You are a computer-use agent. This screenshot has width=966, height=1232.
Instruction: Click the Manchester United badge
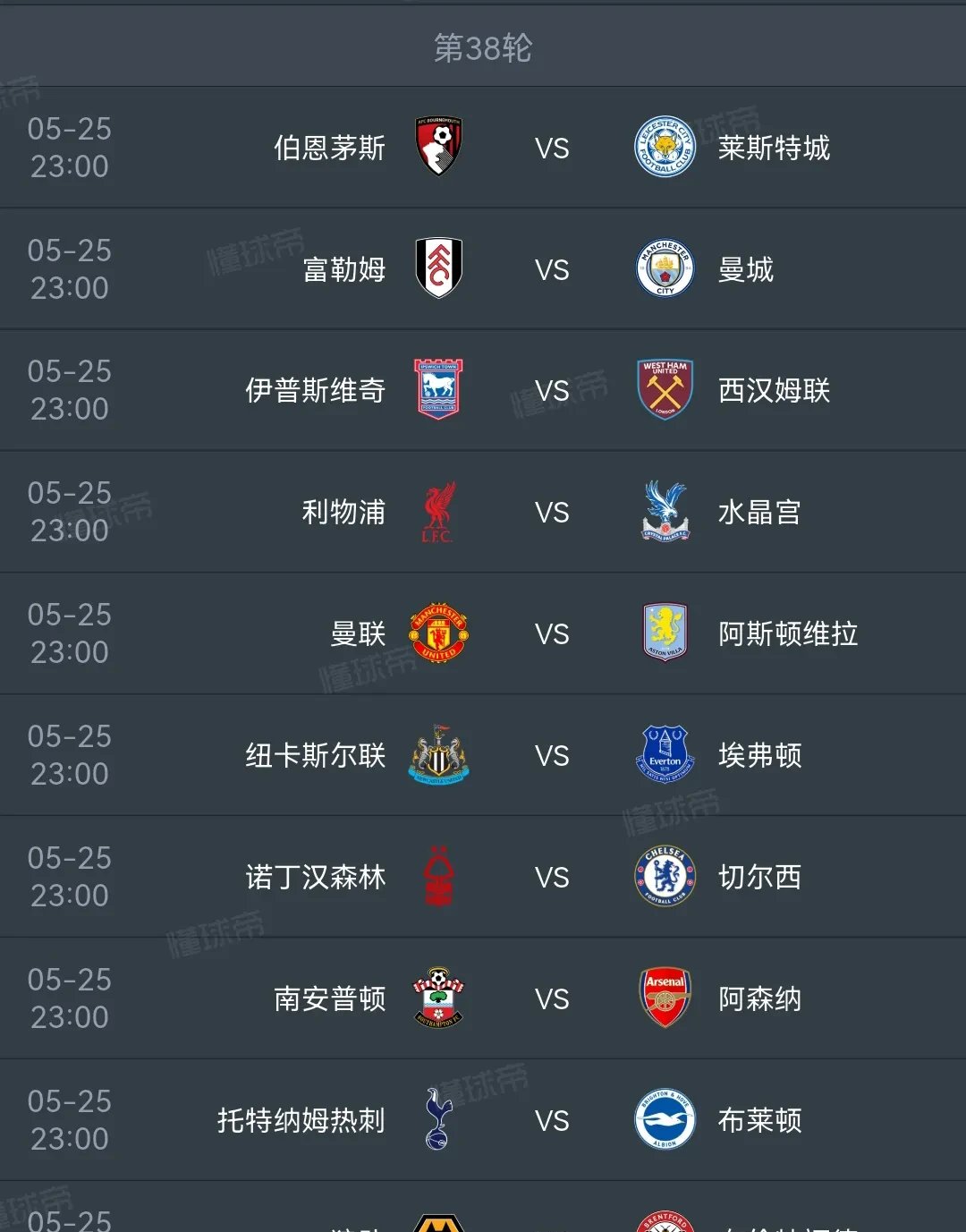440,633
